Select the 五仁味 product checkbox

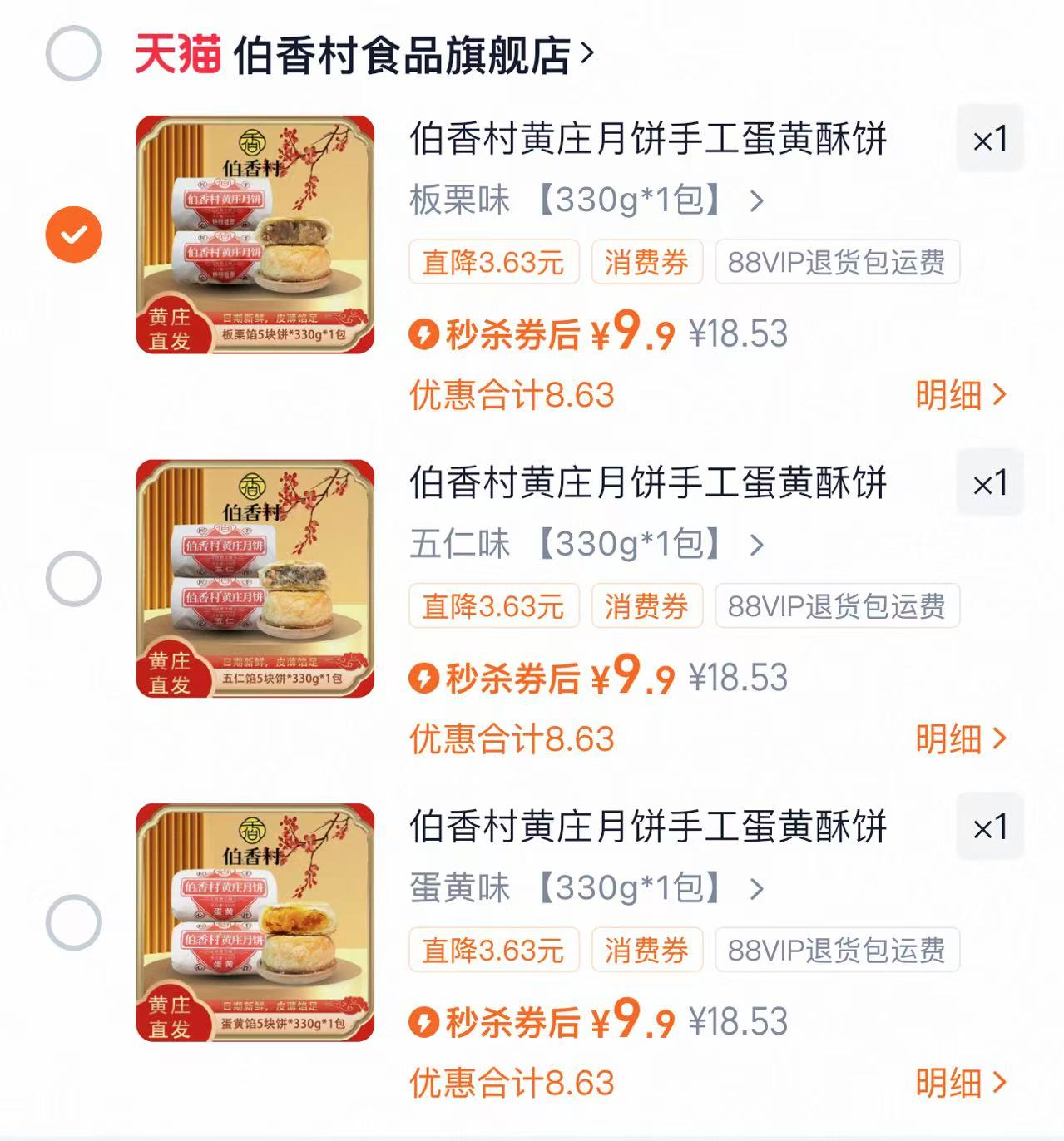point(75,577)
